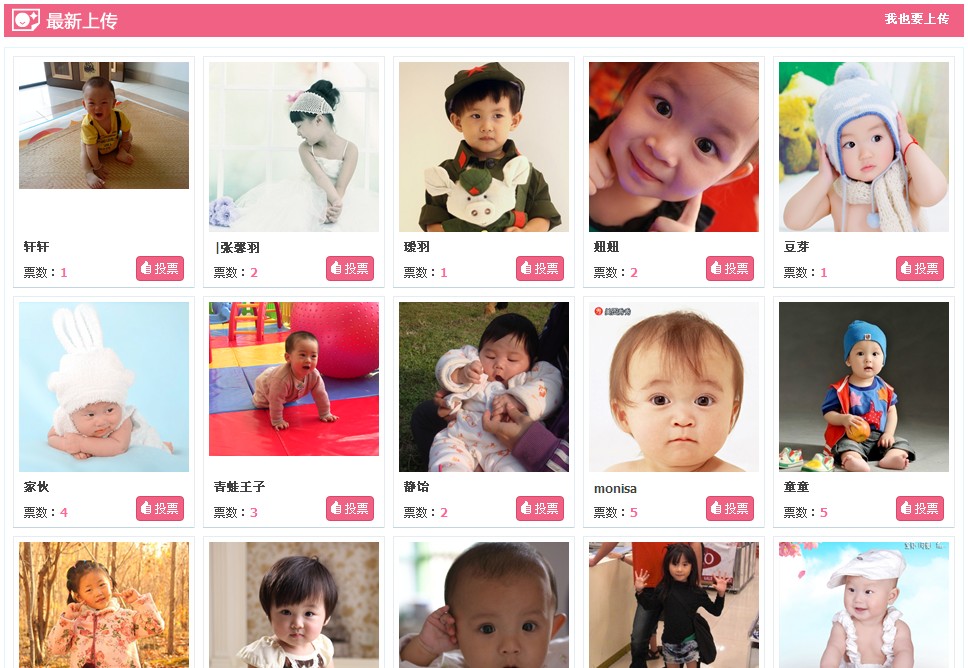
Task: Cast a vote for 青蛙王子
Action: coord(350,508)
